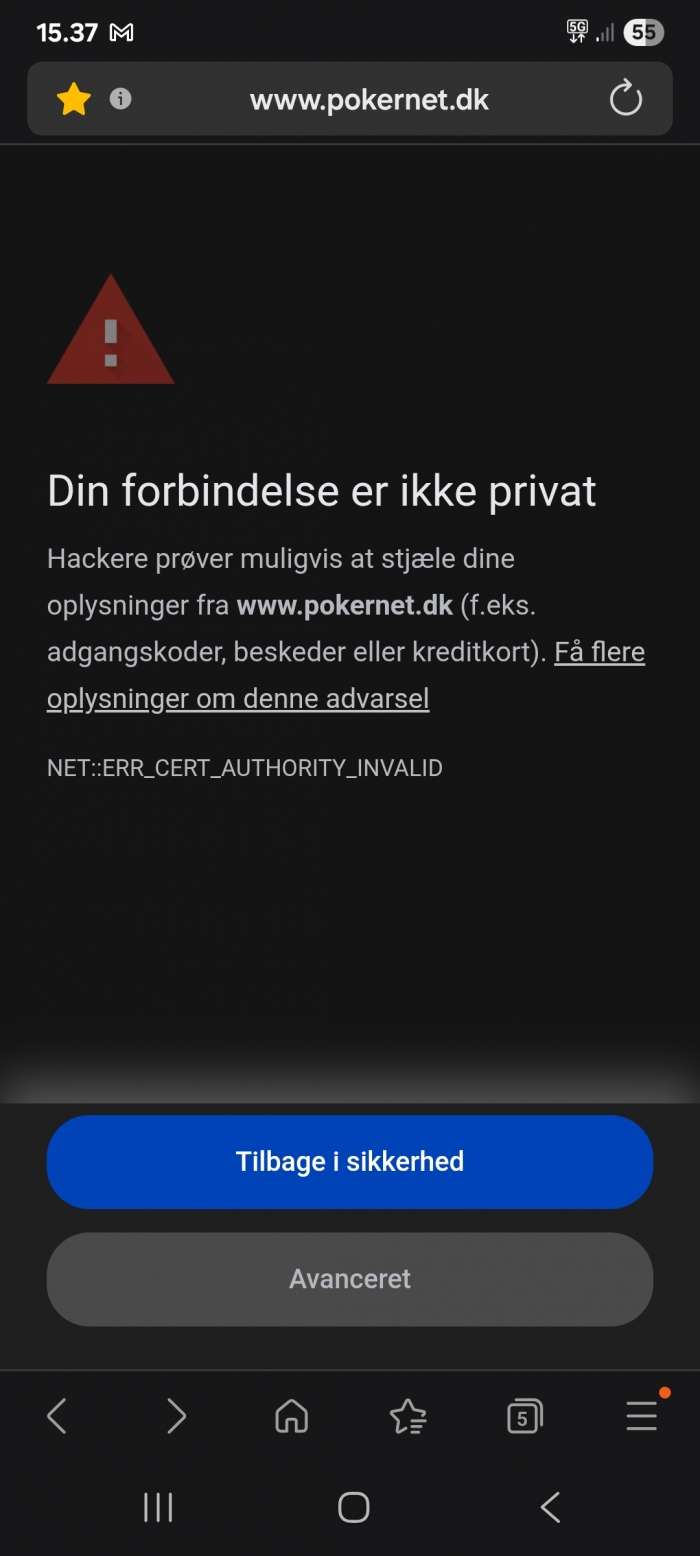Open site info icon
The height and width of the screenshot is (1556, 700).
[x=121, y=99]
